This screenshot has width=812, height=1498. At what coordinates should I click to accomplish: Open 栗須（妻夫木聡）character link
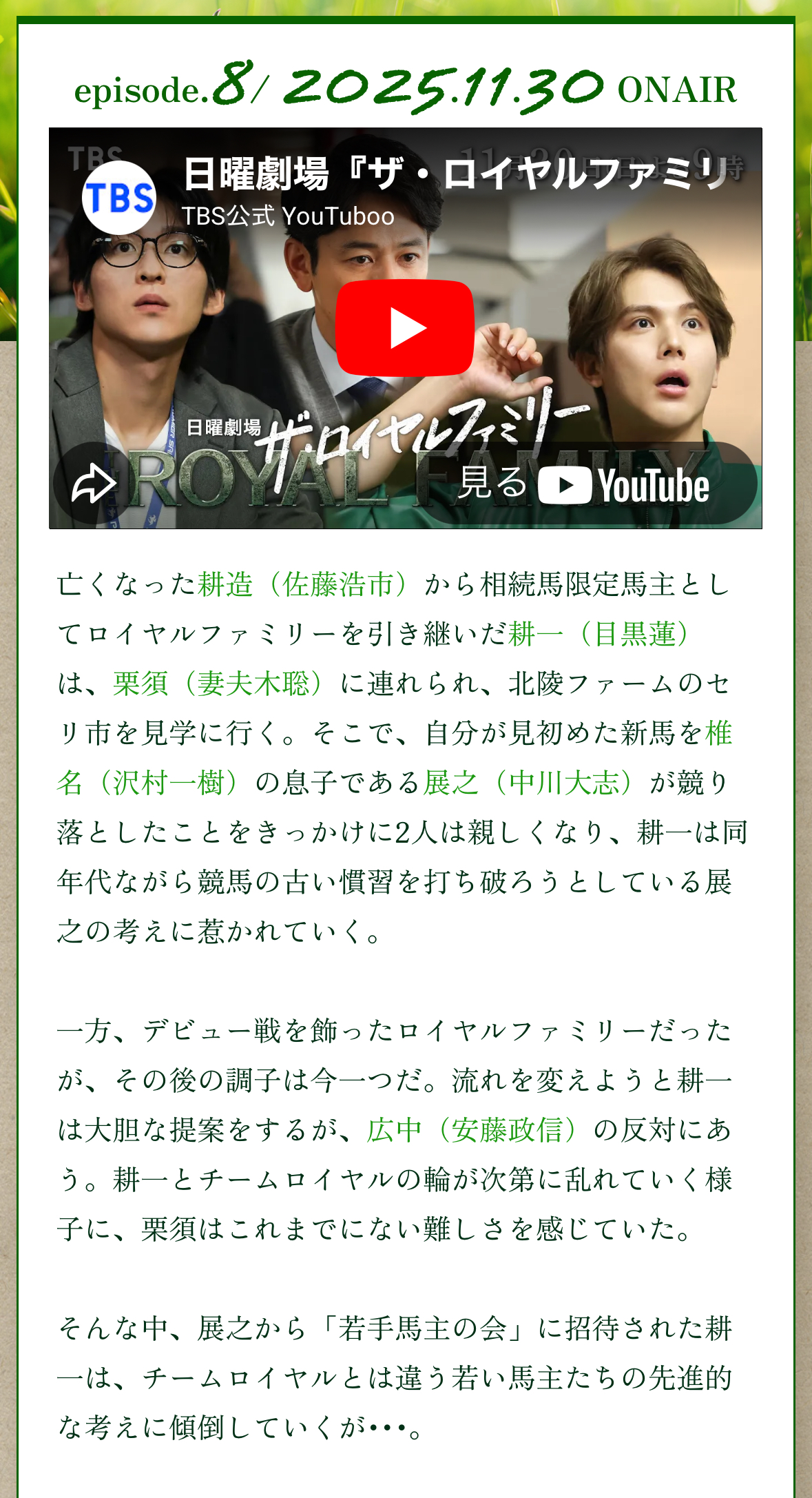point(218,684)
